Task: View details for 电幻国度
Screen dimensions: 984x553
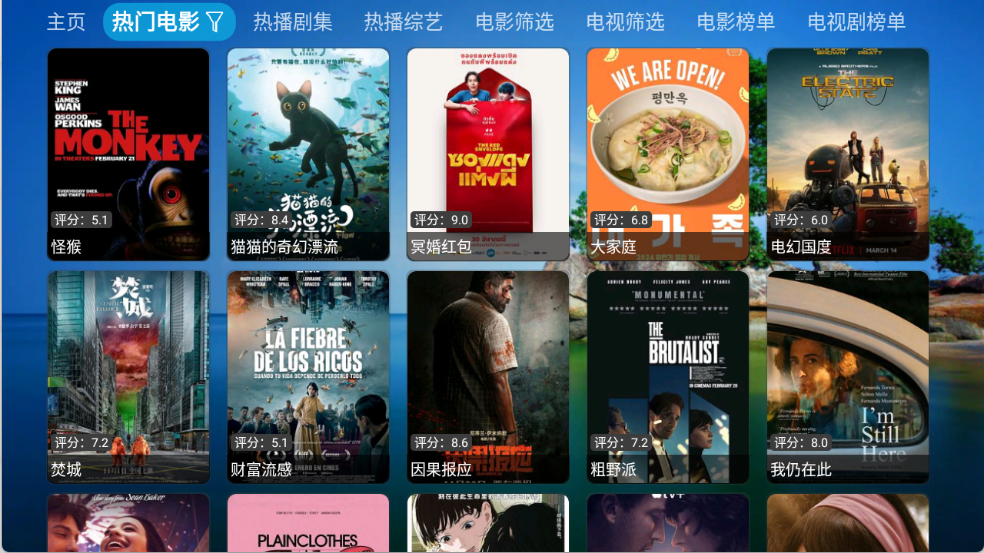Action: [848, 154]
